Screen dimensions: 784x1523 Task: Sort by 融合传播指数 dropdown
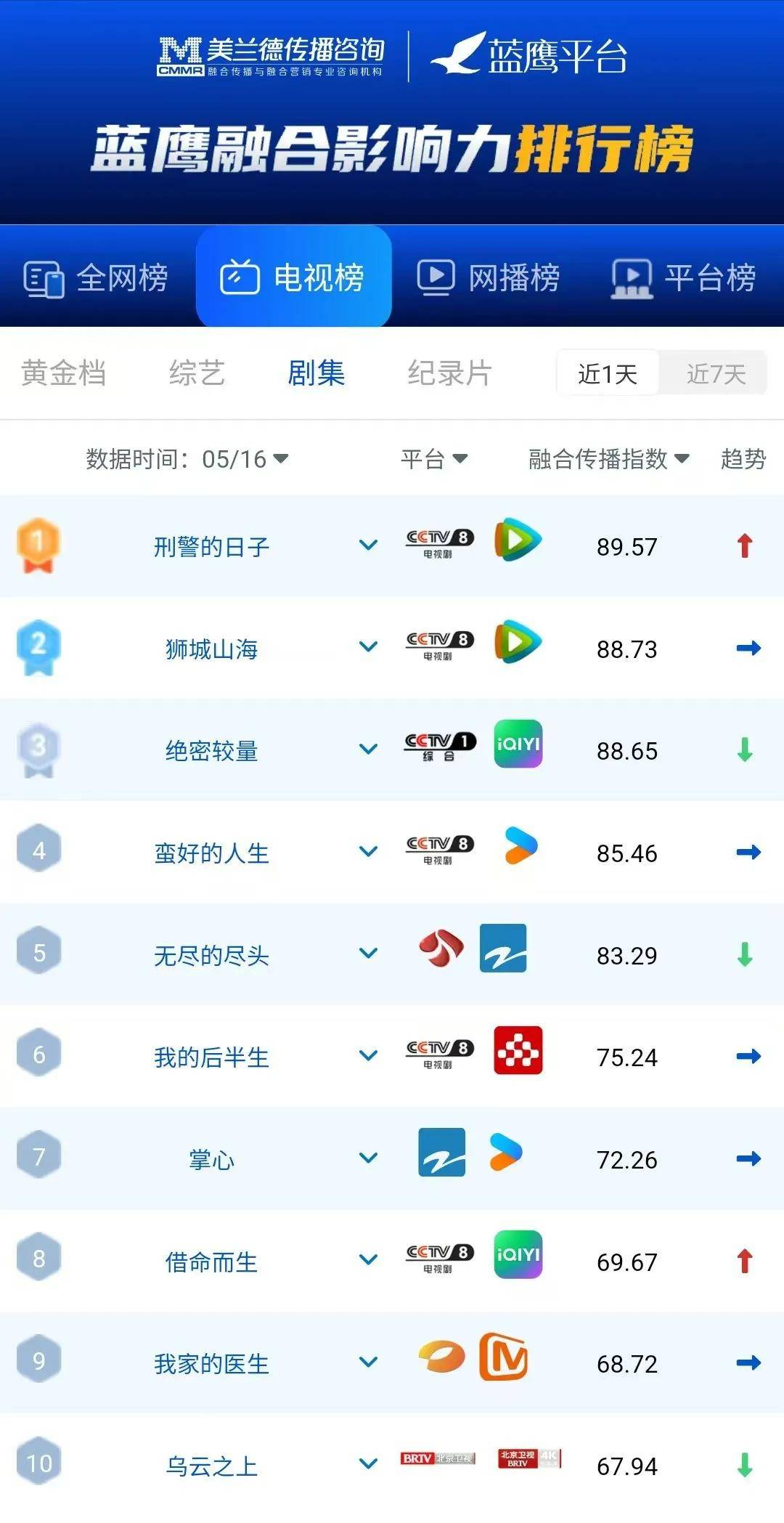click(x=608, y=459)
